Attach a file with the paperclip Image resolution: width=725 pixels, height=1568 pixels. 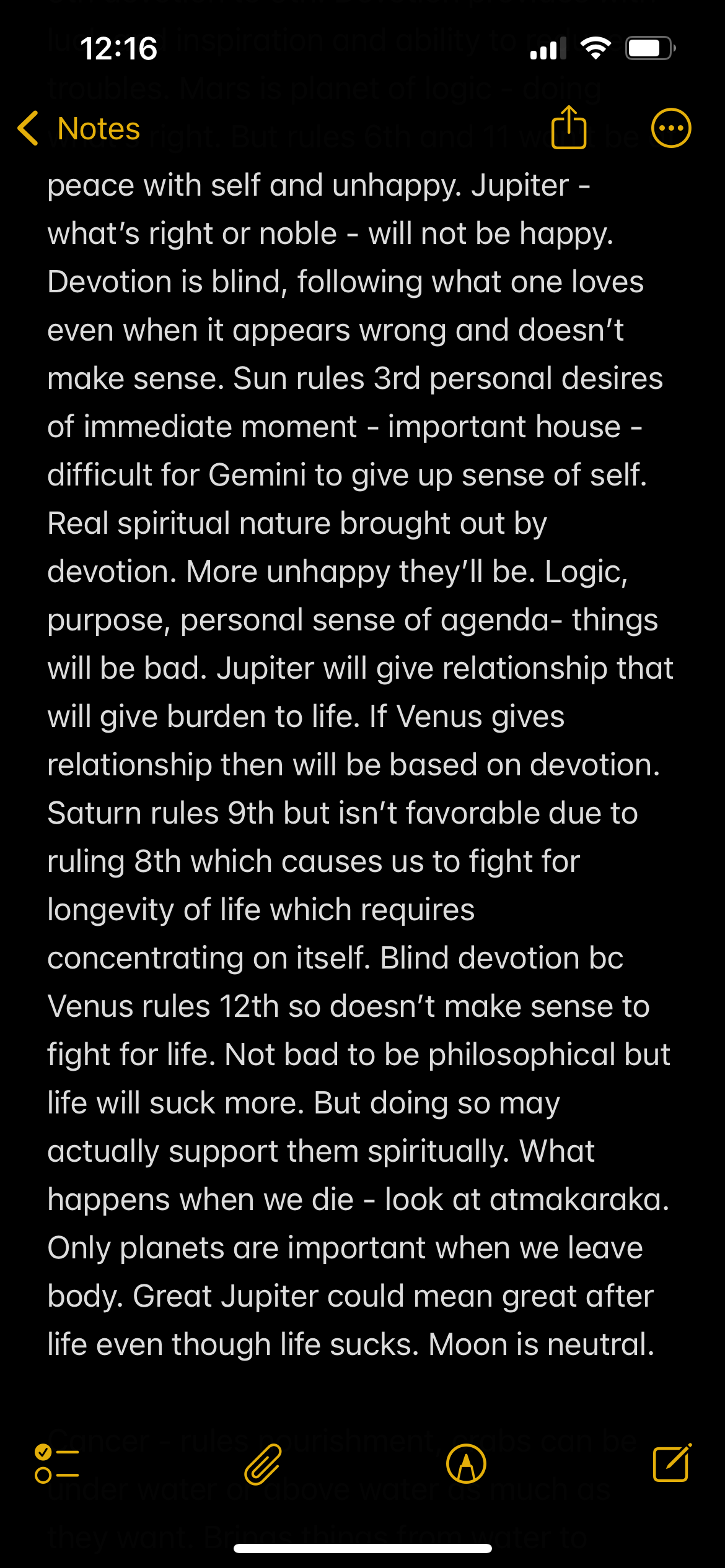(263, 1464)
